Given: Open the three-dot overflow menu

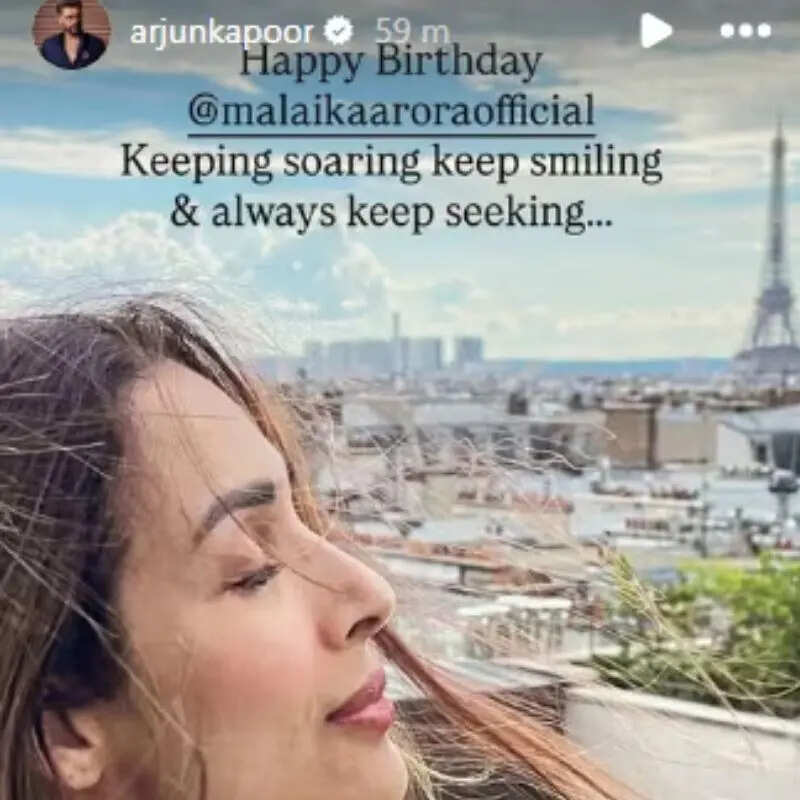Looking at the screenshot, I should tap(745, 31).
